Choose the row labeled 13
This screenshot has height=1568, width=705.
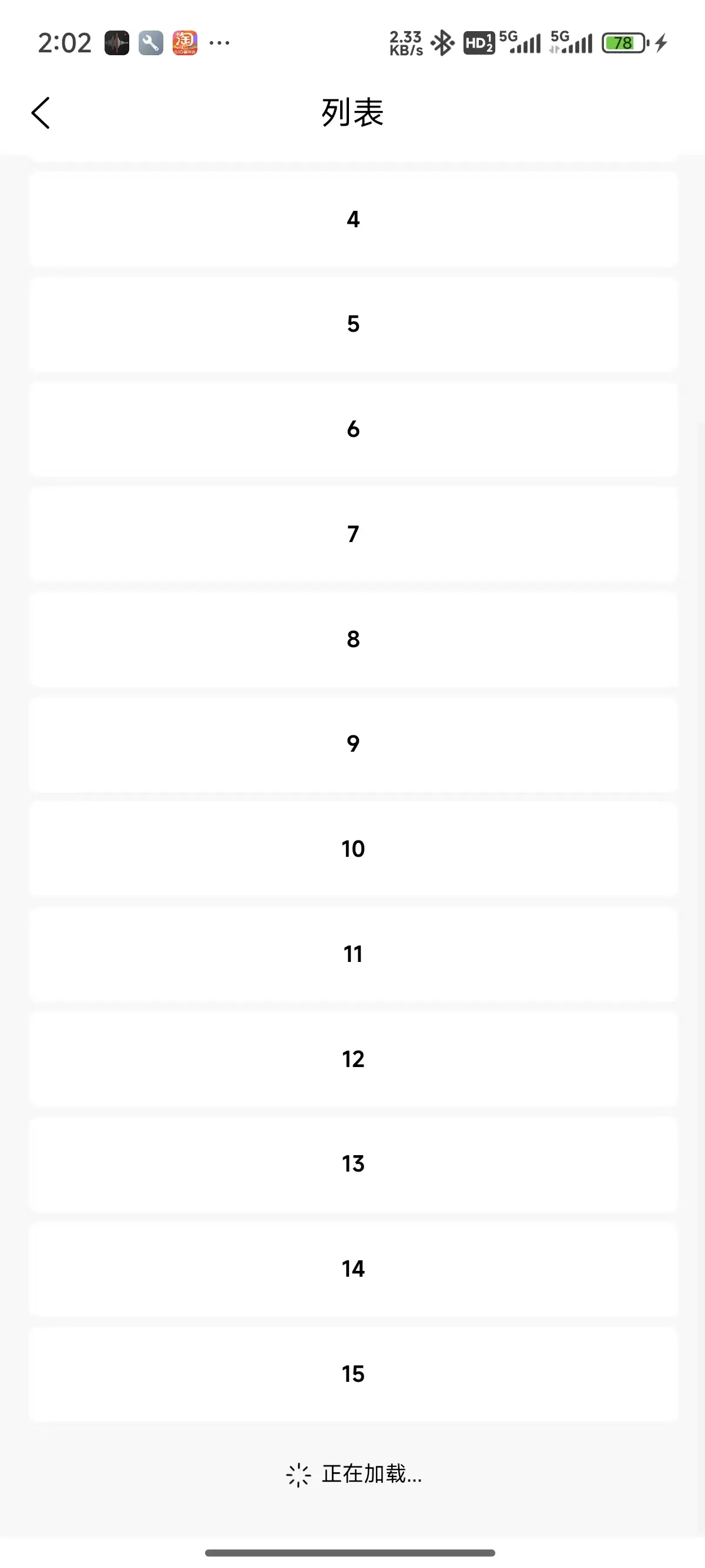click(353, 1164)
